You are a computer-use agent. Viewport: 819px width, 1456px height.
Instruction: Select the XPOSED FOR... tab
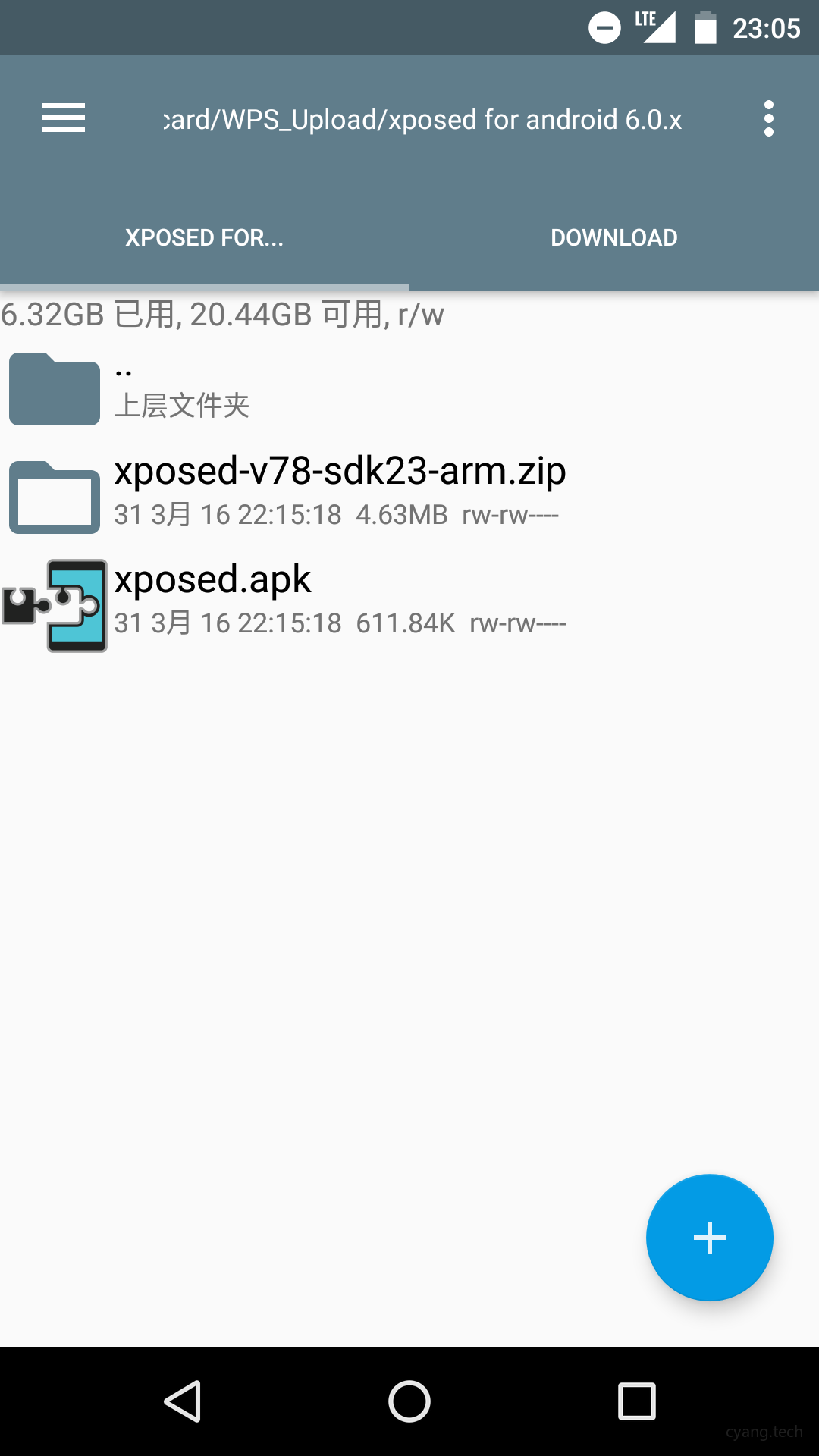[205, 237]
